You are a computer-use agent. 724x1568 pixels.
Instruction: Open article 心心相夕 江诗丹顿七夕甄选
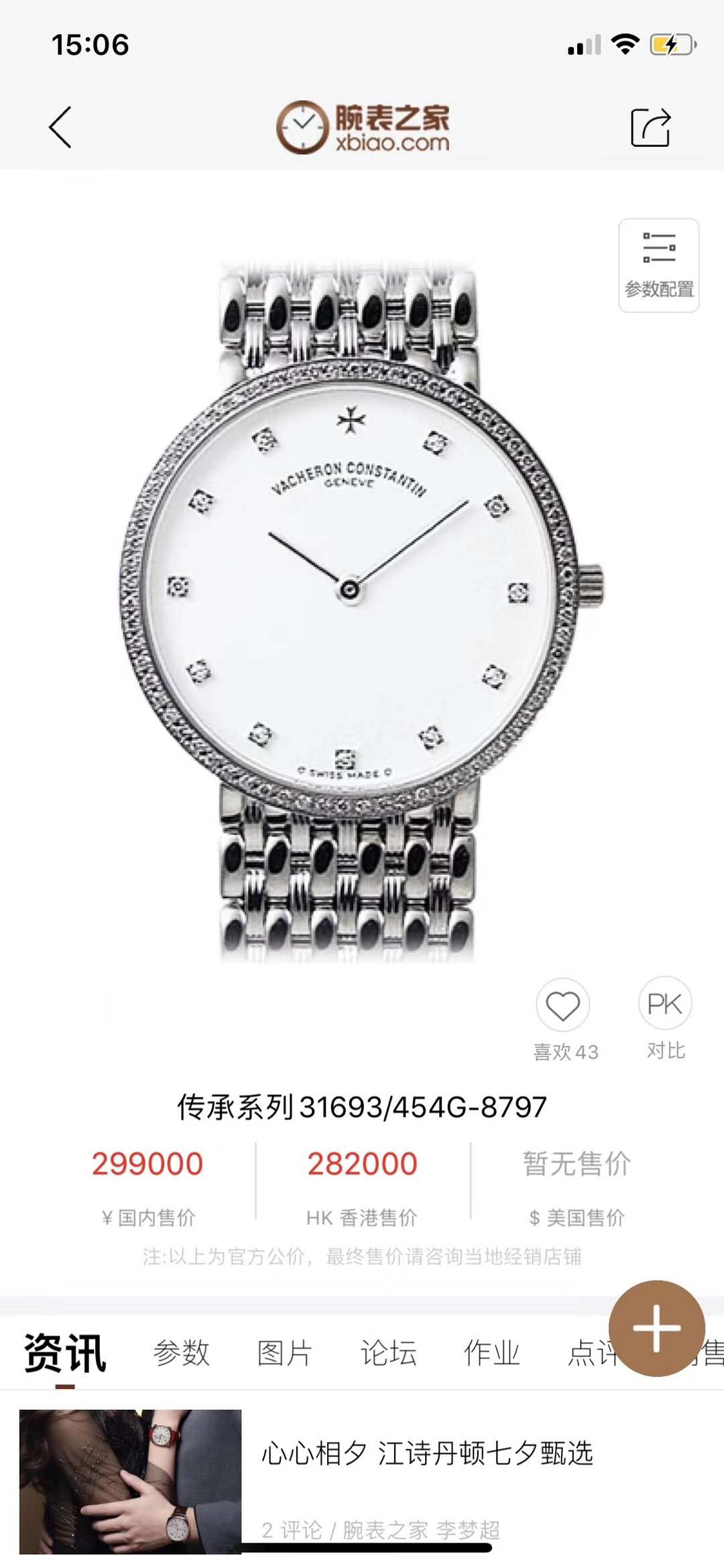(x=427, y=1453)
